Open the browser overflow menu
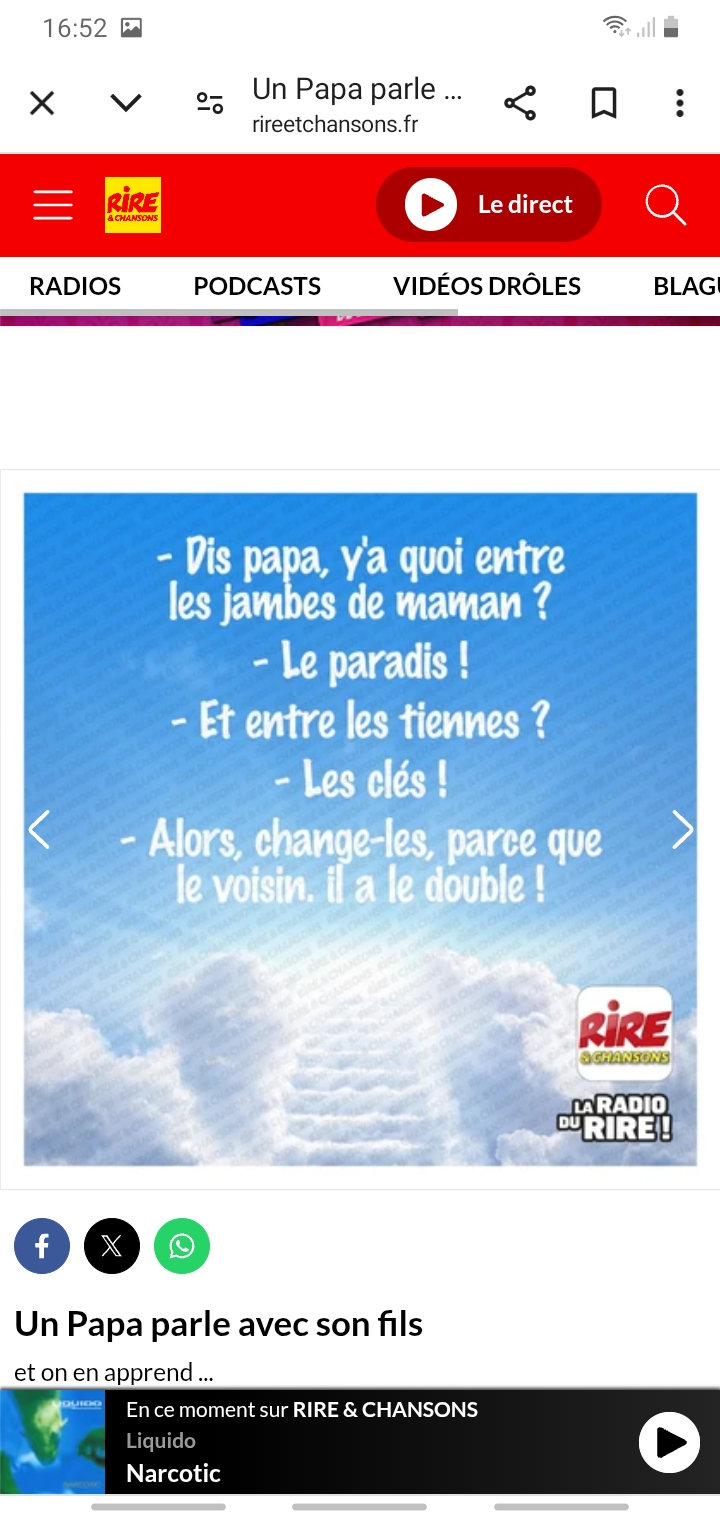This screenshot has width=720, height=1520. point(680,103)
